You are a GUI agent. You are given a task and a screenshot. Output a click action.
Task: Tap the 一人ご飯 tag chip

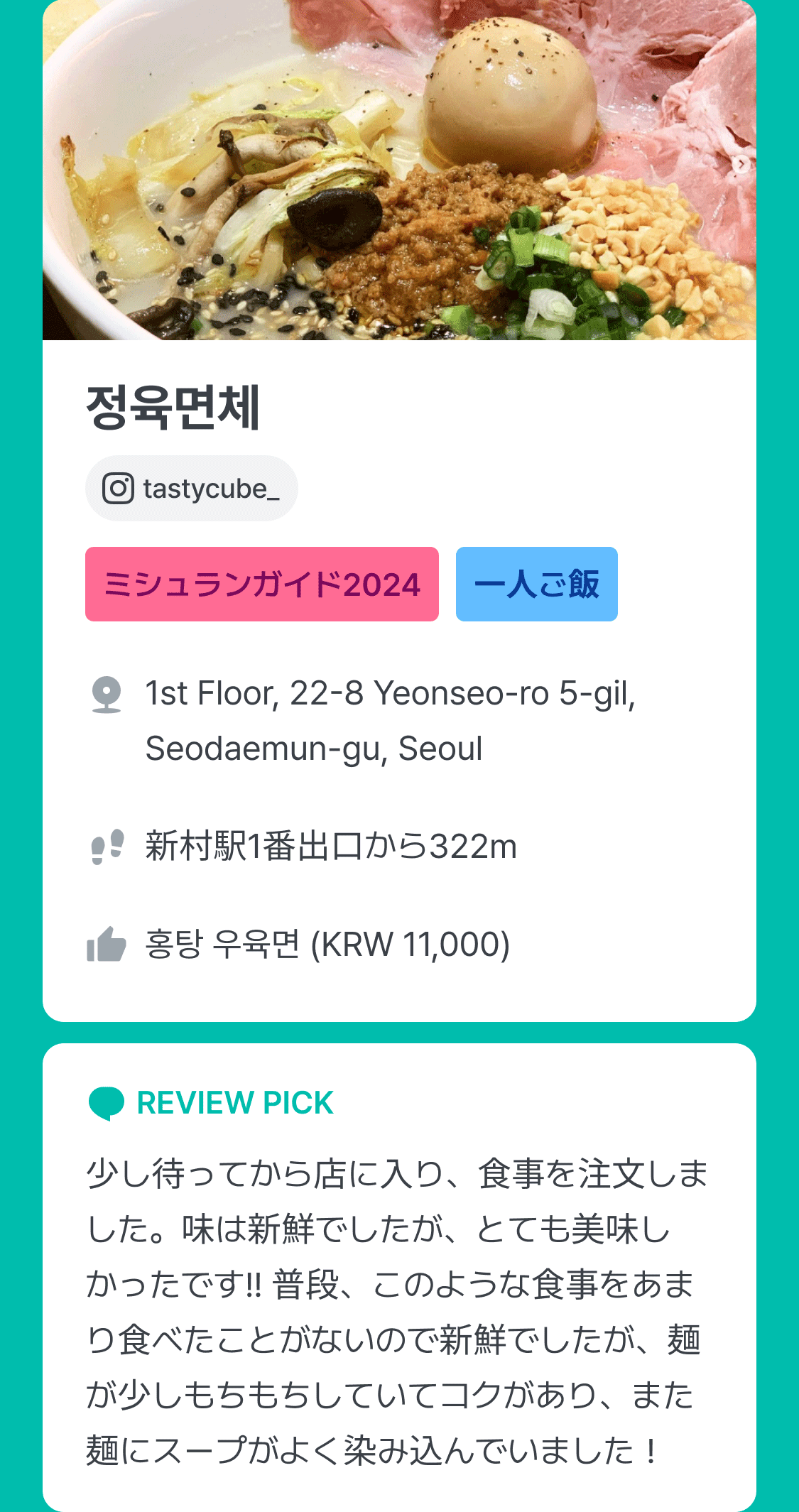pyautogui.click(x=536, y=584)
